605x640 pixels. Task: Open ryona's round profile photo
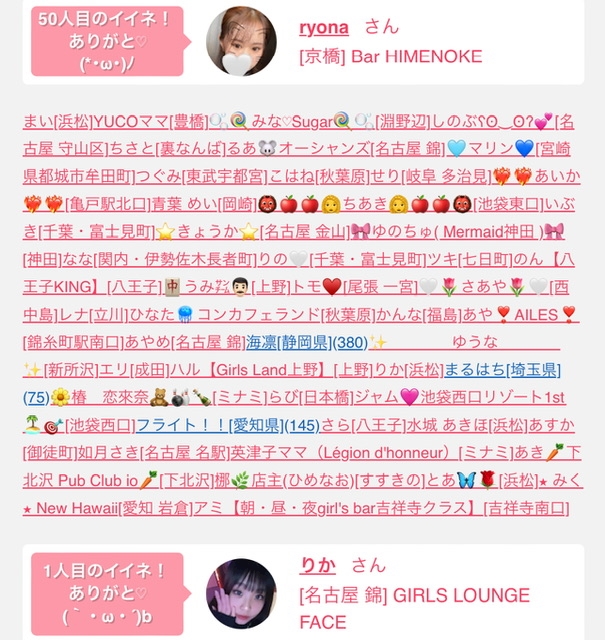coord(241,41)
